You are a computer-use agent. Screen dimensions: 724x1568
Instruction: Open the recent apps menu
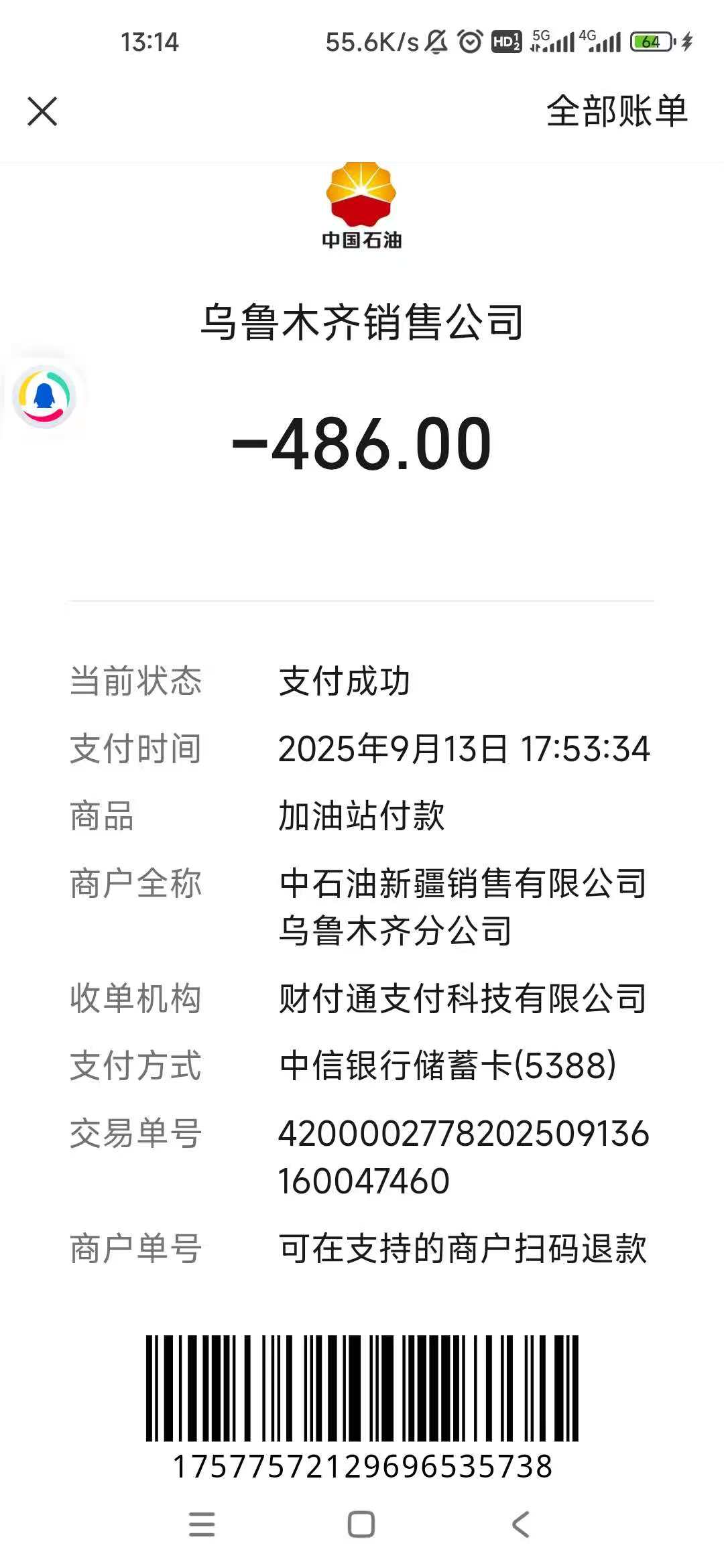pos(202,1524)
